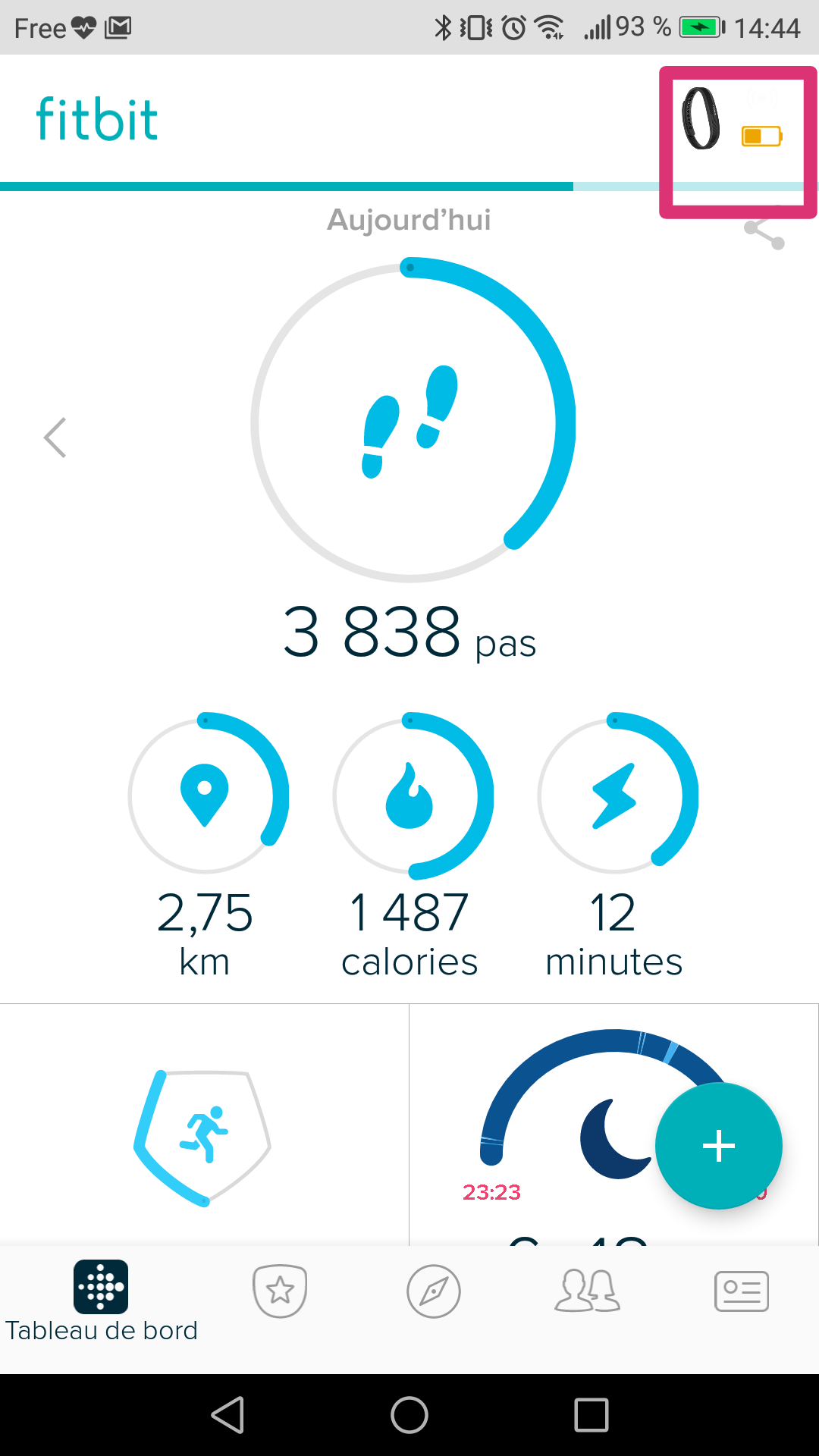Image resolution: width=819 pixels, height=1456 pixels.
Task: Go back with the system back button
Action: tap(227, 1415)
